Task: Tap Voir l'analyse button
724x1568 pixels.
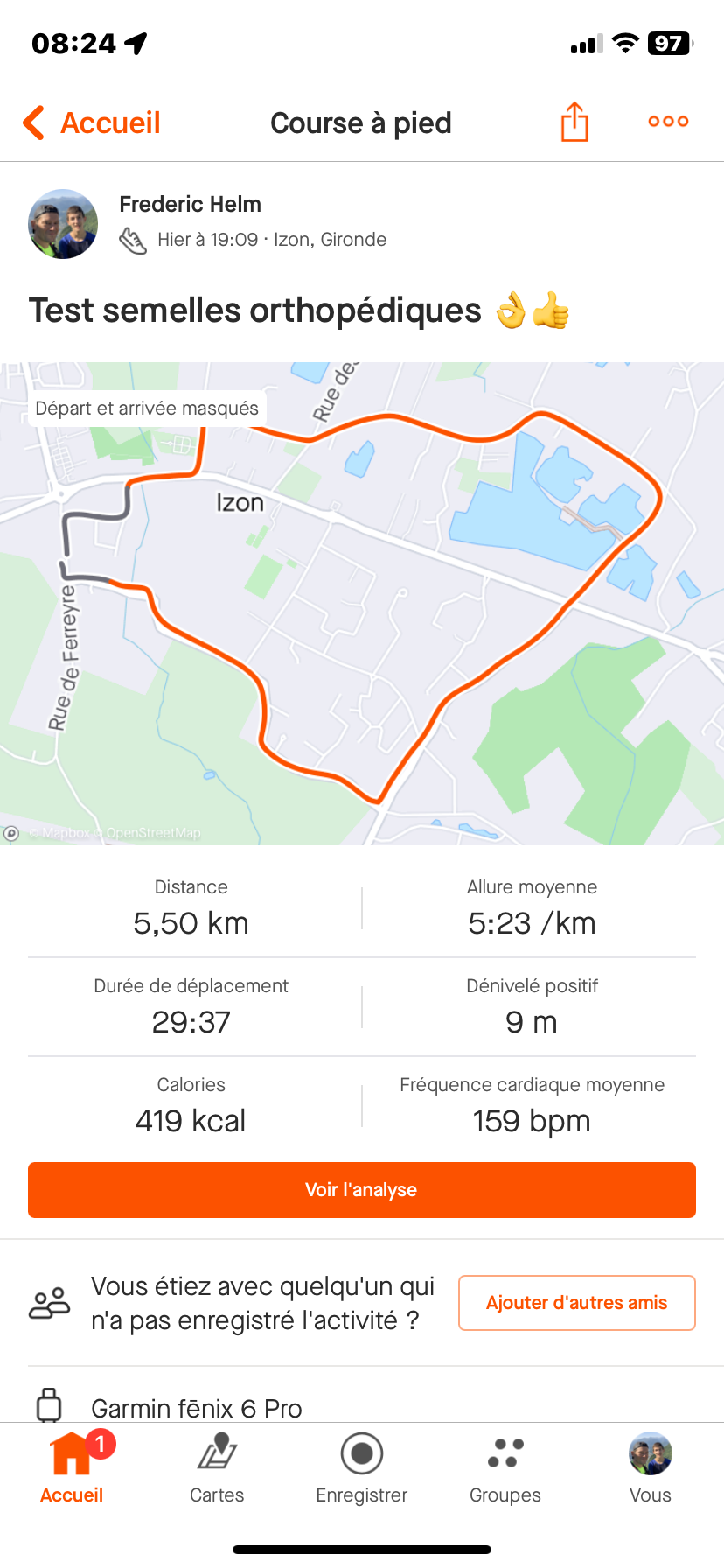Action: (362, 1190)
